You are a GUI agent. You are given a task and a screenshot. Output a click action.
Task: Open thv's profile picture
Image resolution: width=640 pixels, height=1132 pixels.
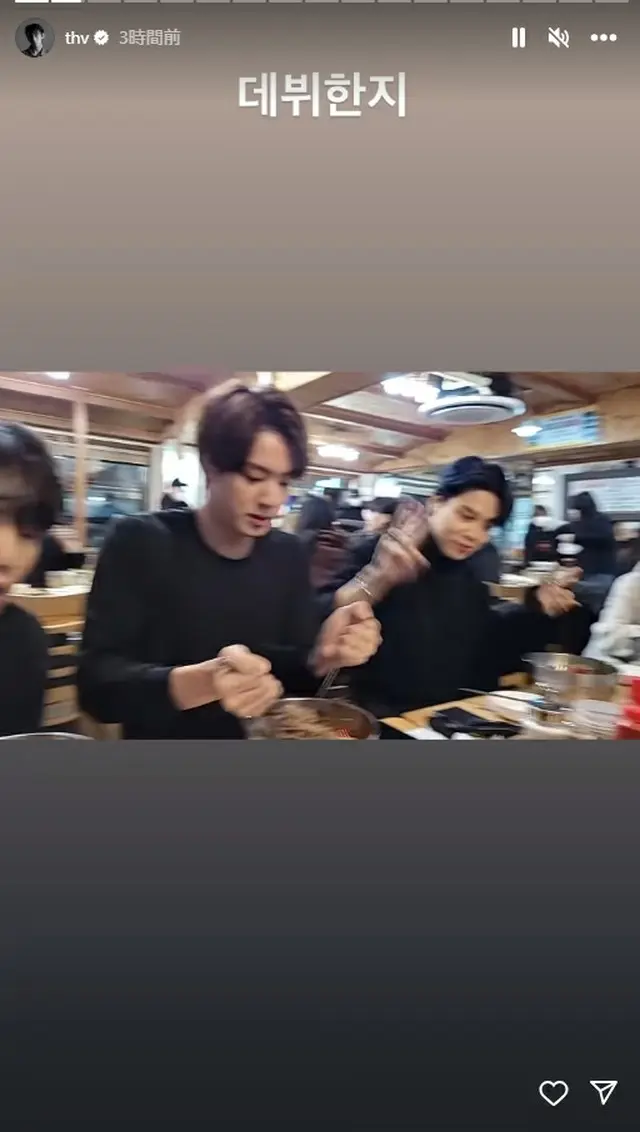[34, 38]
